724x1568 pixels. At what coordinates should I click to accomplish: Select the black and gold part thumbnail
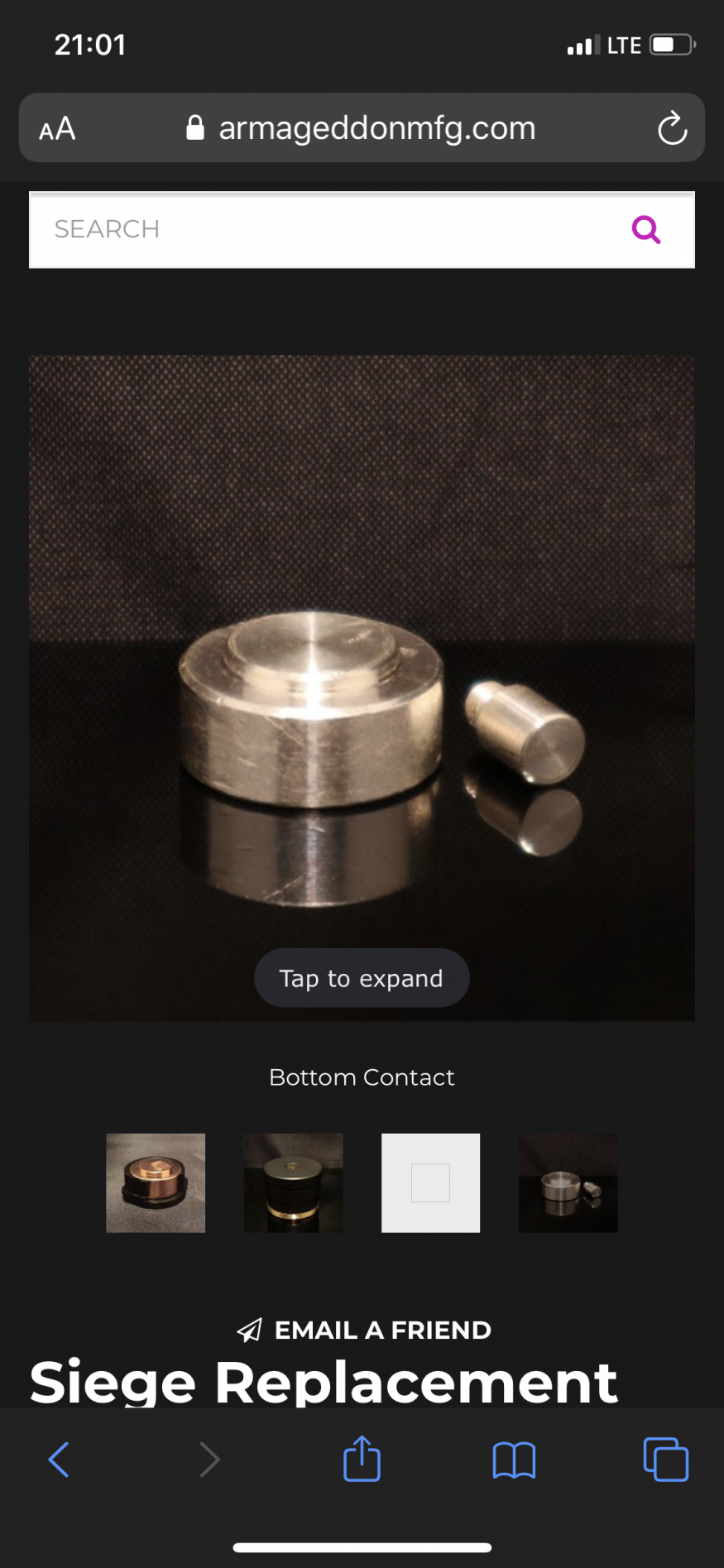tap(293, 1182)
